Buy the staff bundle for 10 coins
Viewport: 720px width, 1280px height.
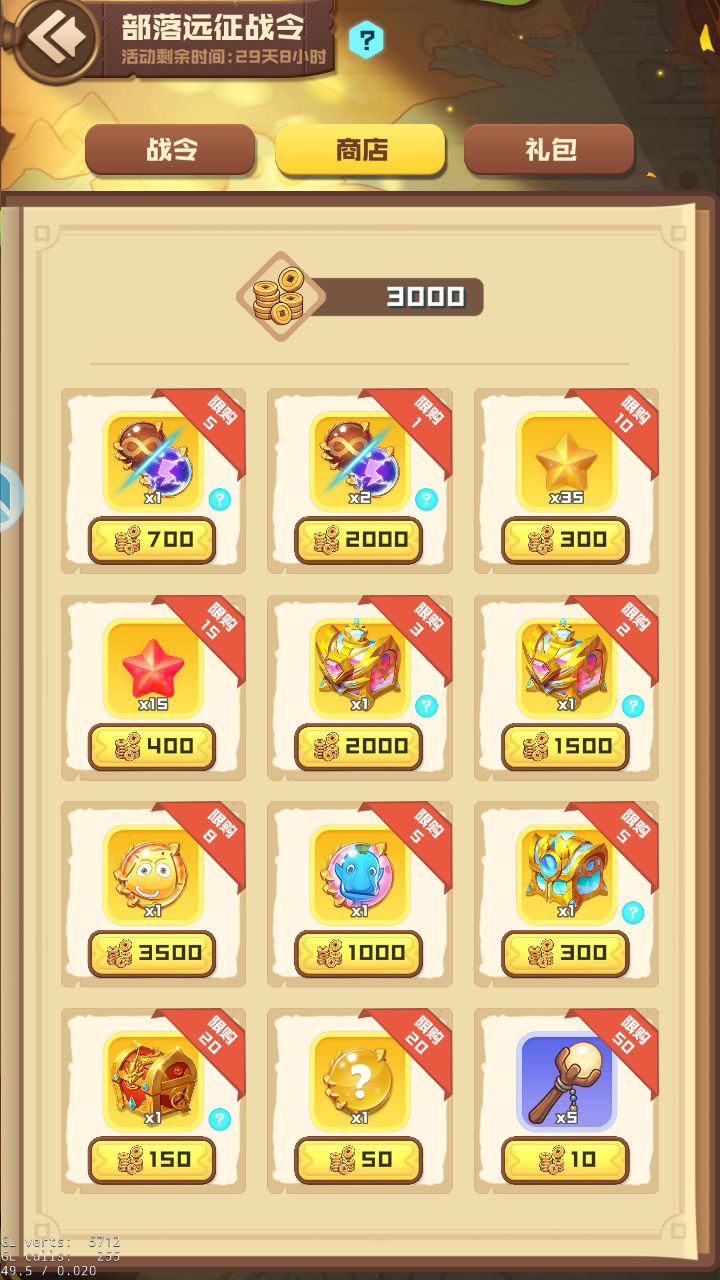(x=566, y=1160)
